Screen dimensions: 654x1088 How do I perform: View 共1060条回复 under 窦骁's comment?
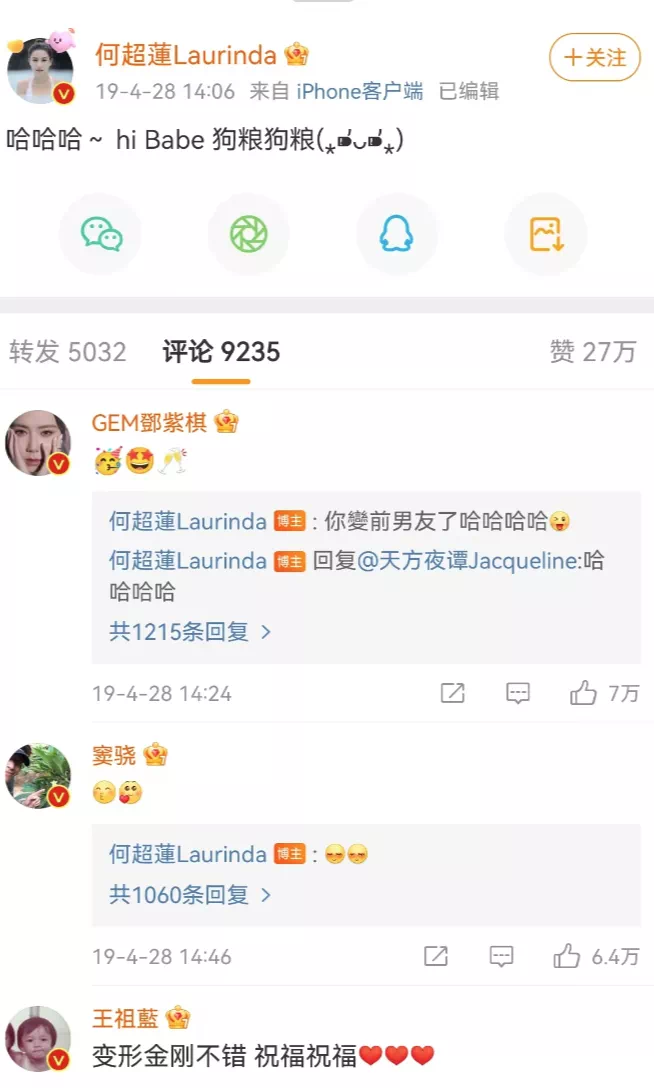(190, 895)
